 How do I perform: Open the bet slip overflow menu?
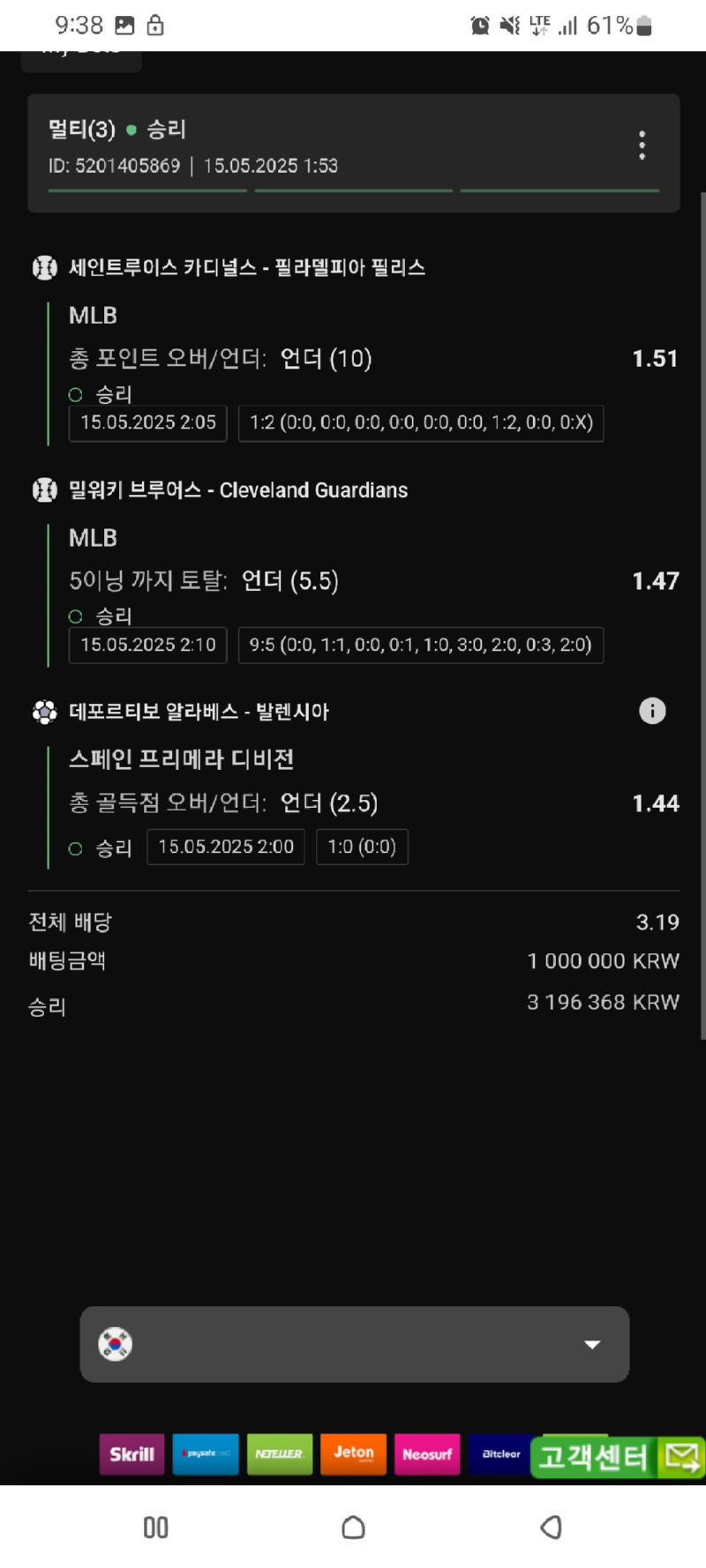pyautogui.click(x=642, y=146)
